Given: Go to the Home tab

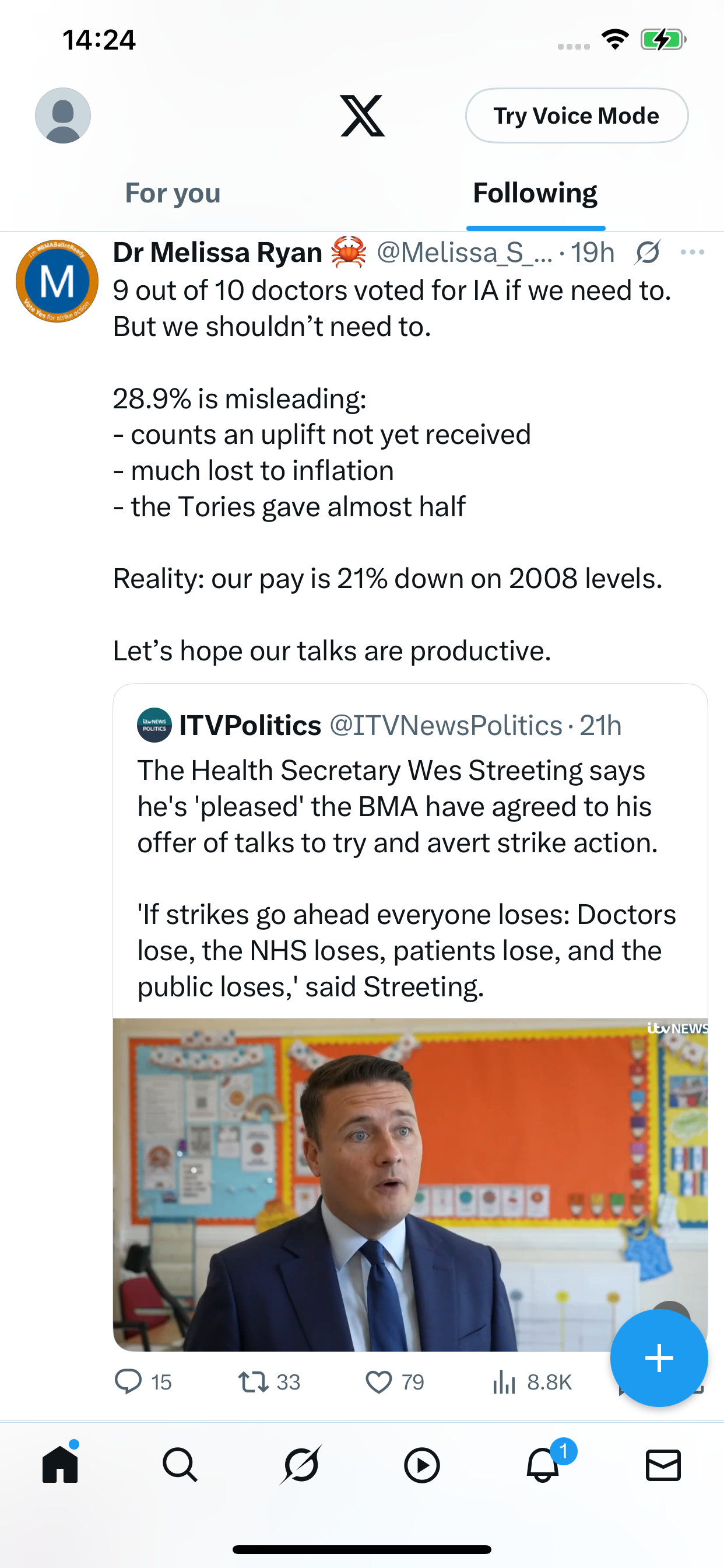Looking at the screenshot, I should pyautogui.click(x=60, y=1464).
